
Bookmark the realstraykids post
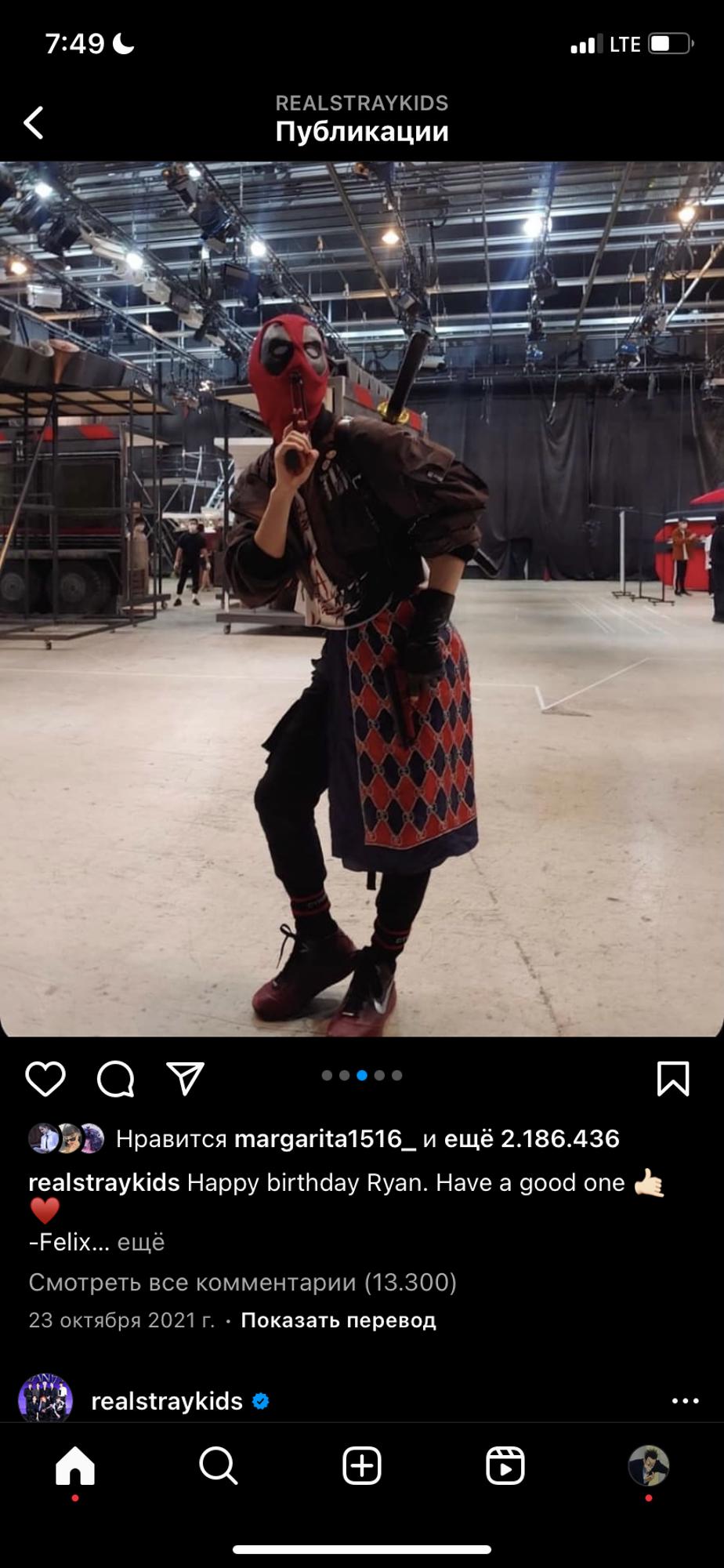click(x=672, y=1079)
